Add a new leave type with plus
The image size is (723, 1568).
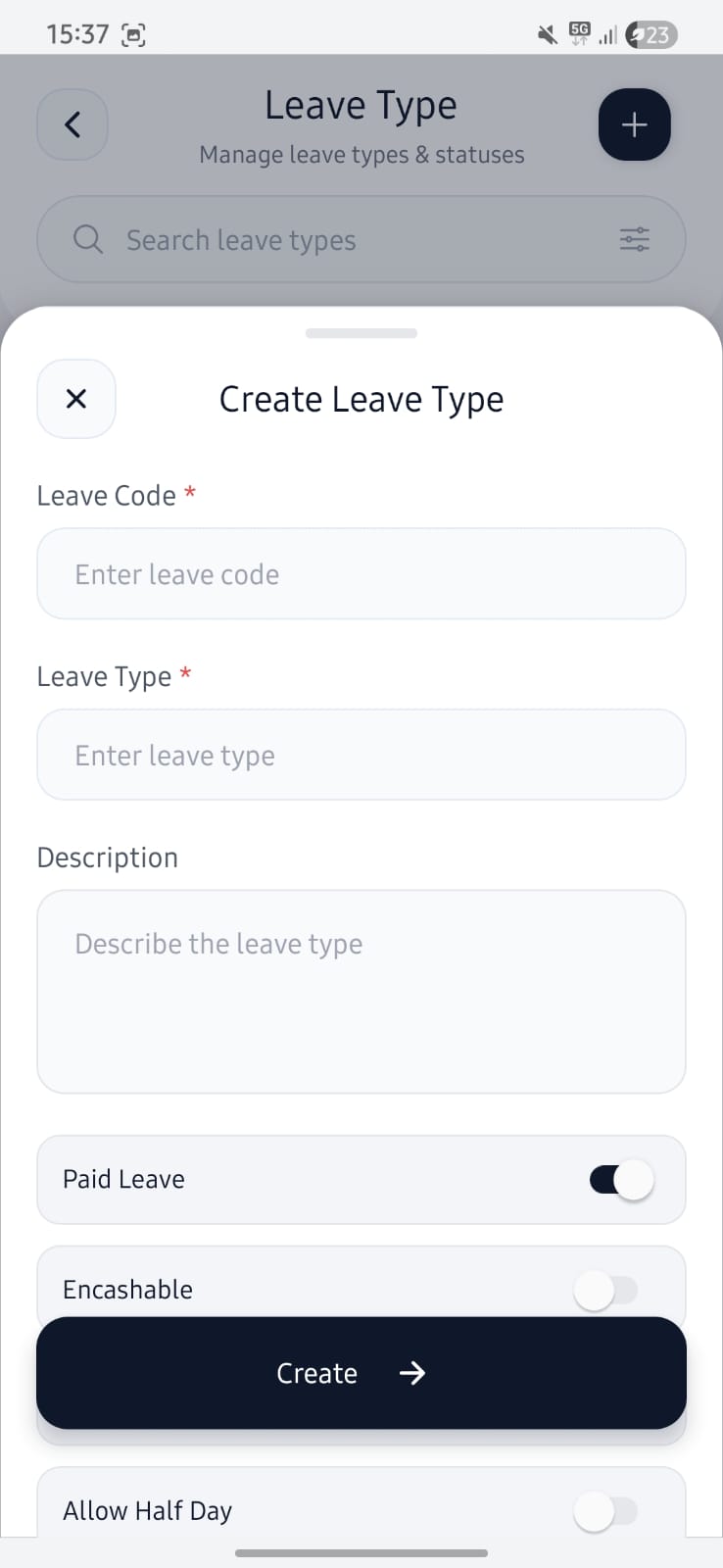[x=634, y=124]
